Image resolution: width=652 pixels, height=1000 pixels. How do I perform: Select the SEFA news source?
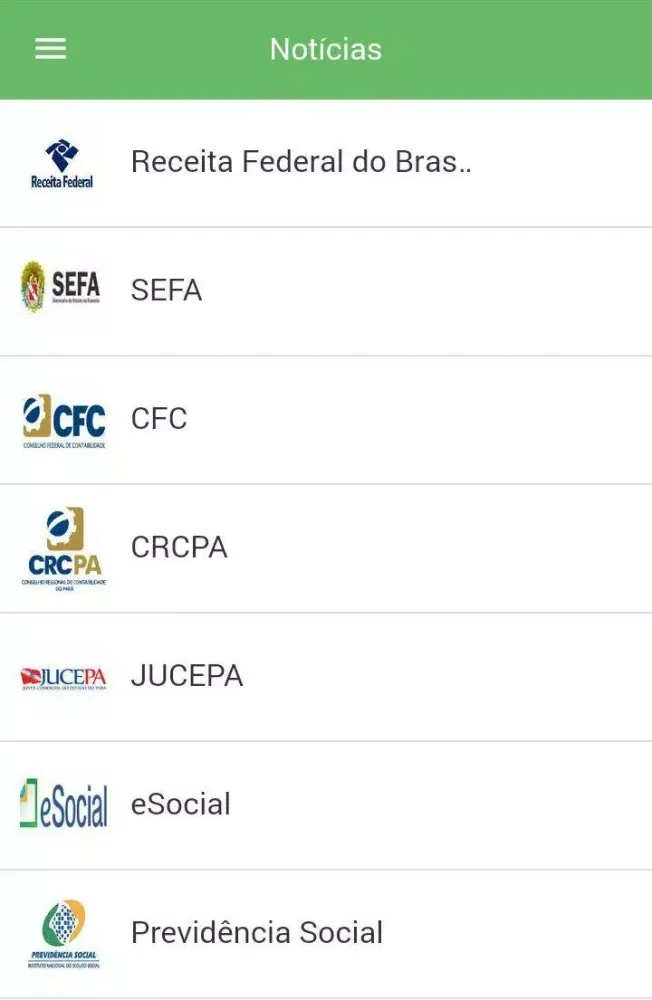click(166, 290)
